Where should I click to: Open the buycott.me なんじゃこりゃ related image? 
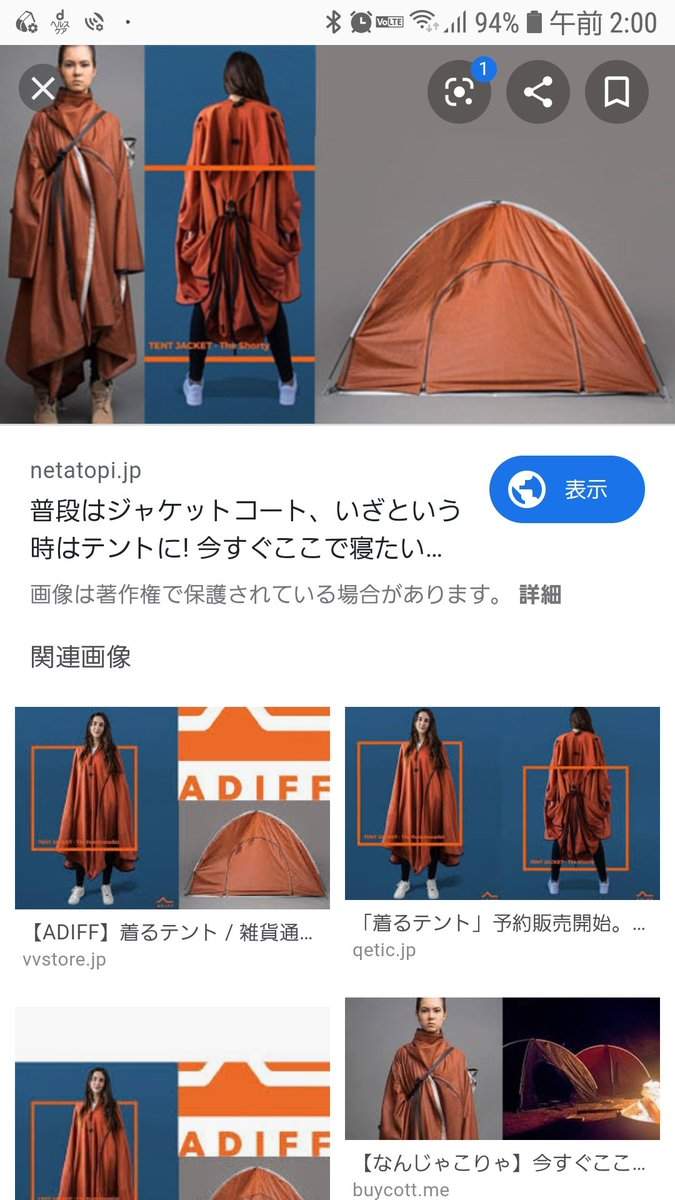click(502, 1068)
